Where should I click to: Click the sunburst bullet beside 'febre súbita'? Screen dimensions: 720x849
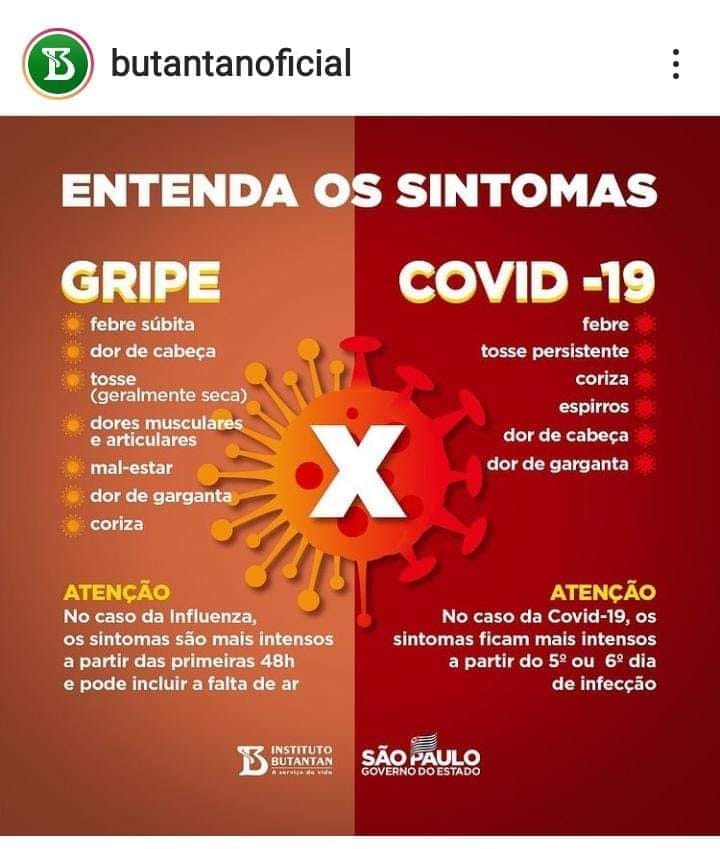pos(74,324)
